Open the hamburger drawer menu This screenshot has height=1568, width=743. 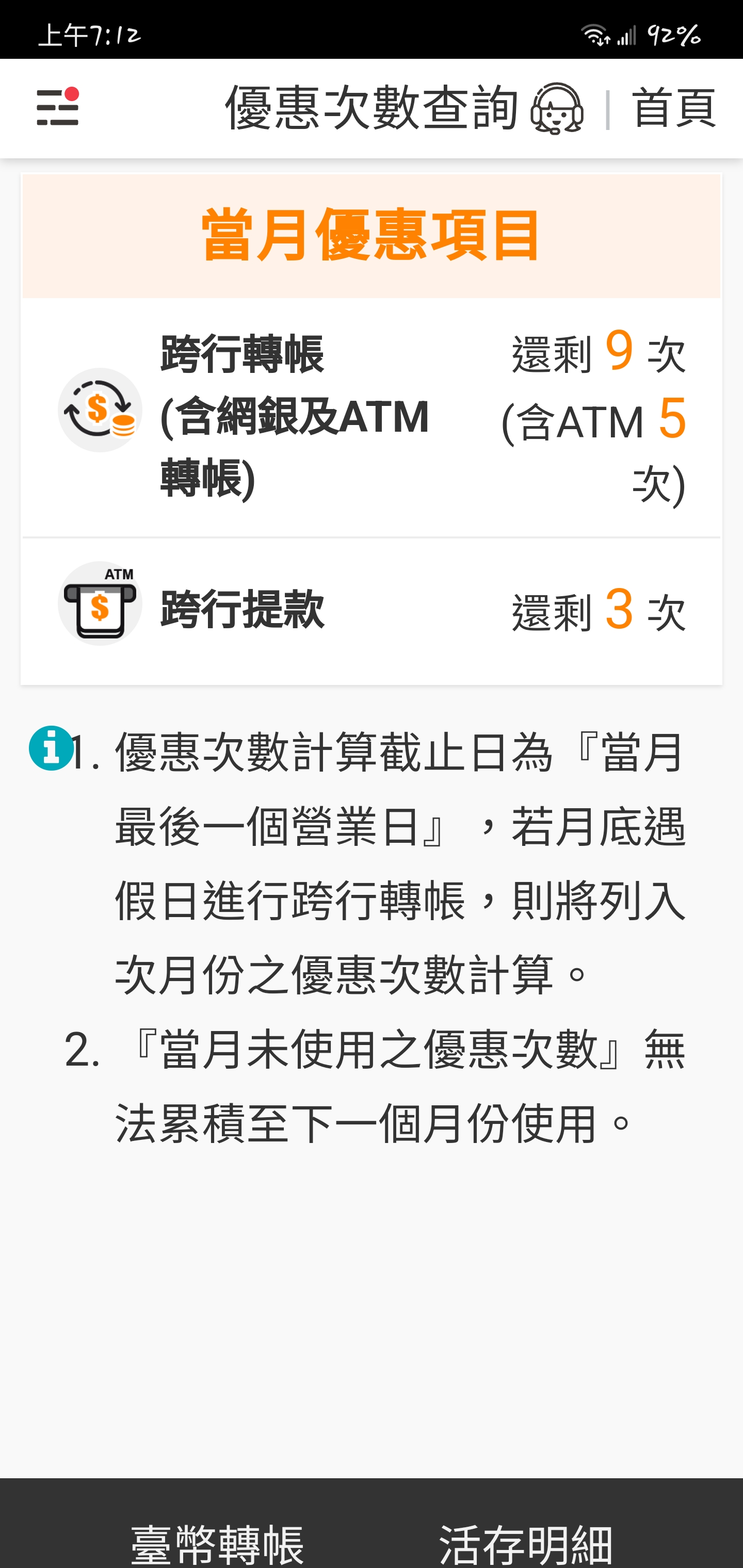tap(57, 108)
